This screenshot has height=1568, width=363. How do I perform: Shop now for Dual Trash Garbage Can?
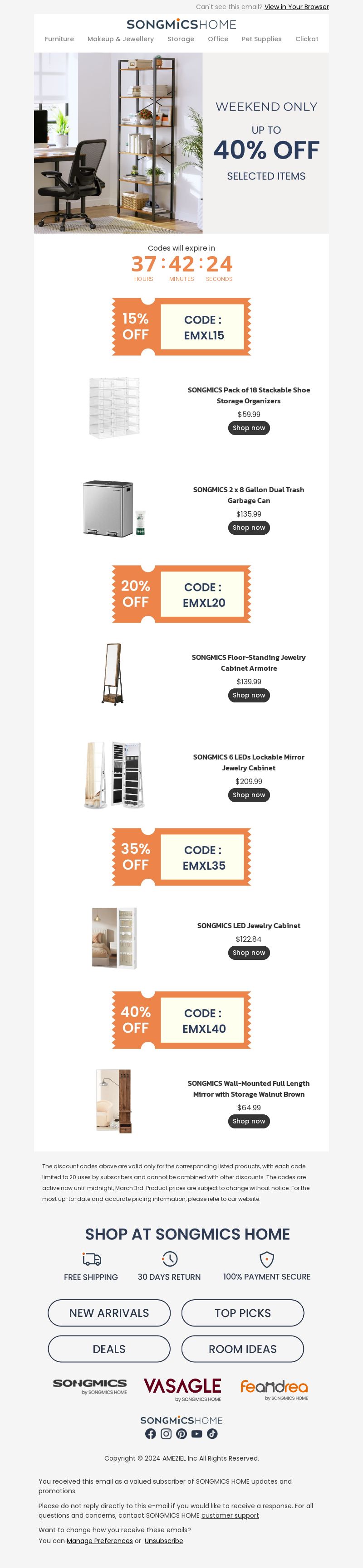(x=249, y=528)
